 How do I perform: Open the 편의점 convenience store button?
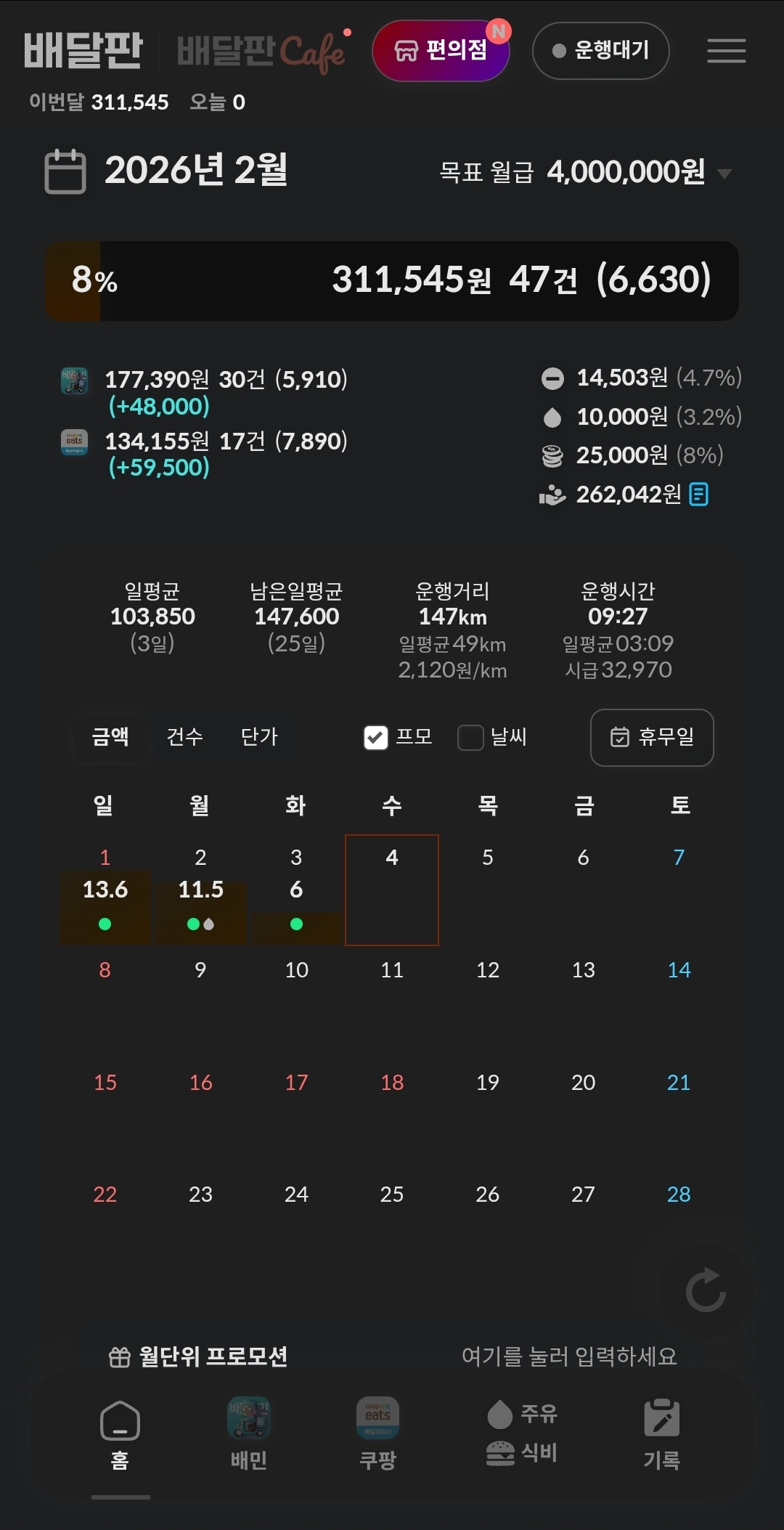coord(441,50)
